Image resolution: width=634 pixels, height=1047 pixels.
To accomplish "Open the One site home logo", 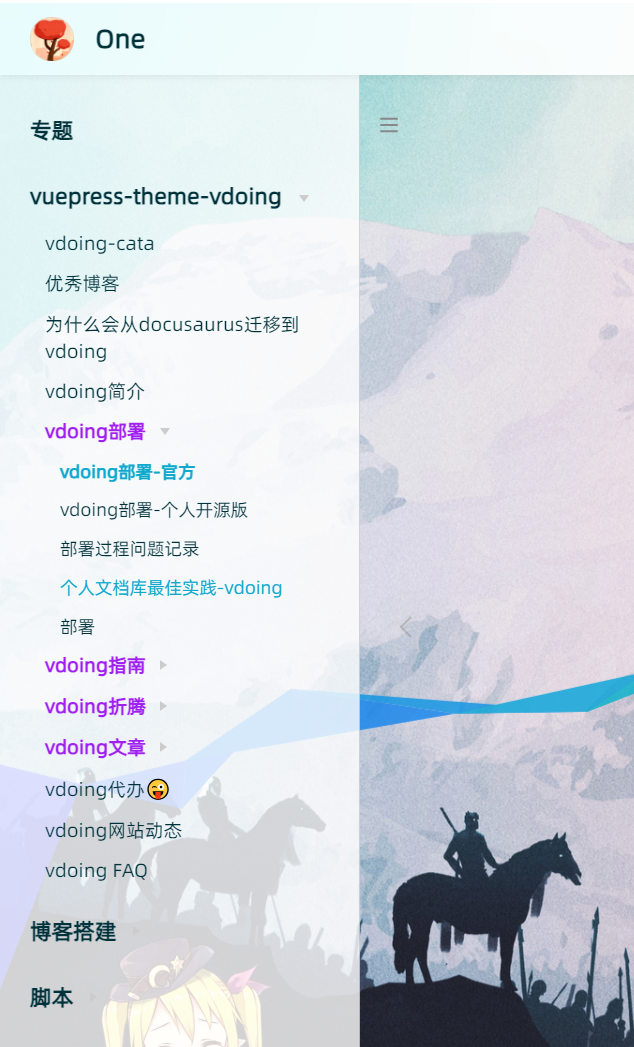I will [x=52, y=39].
